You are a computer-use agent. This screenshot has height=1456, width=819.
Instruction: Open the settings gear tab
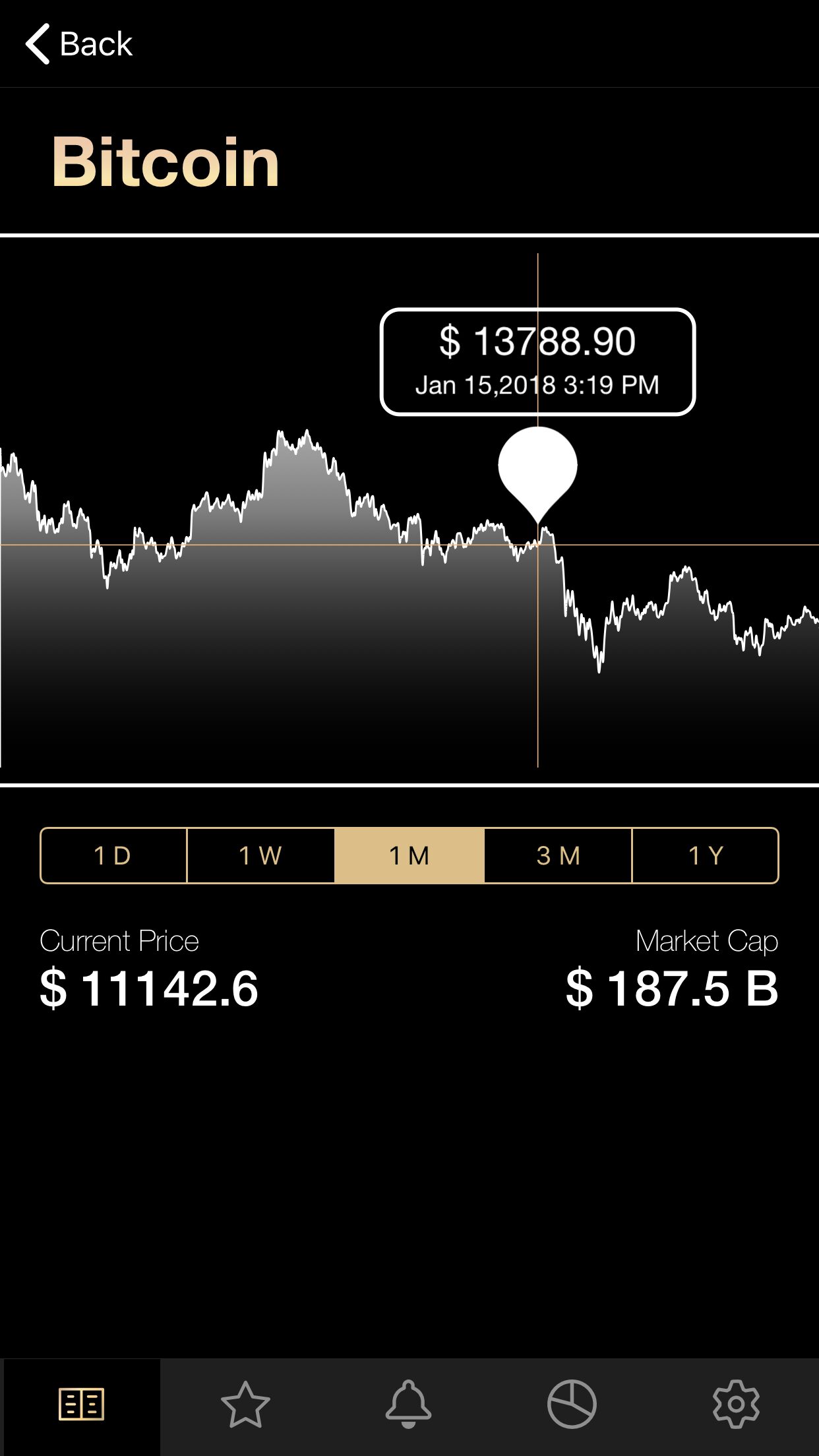[736, 1404]
